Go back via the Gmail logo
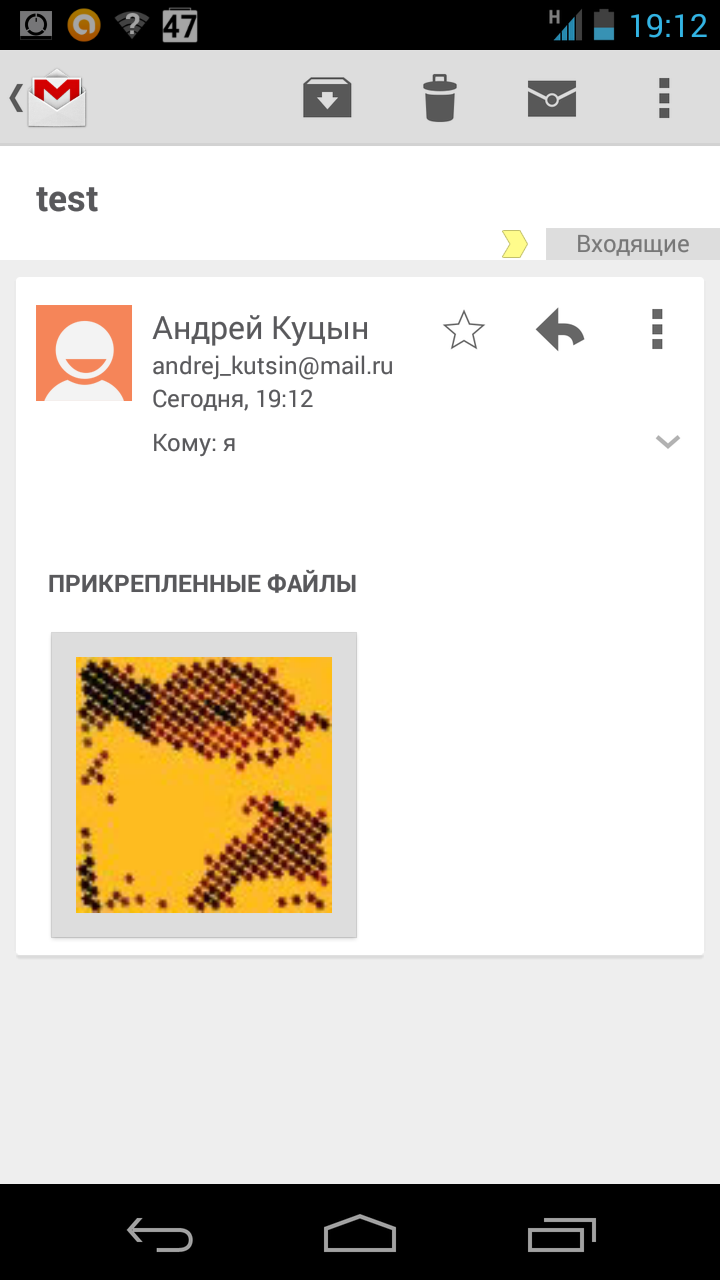This screenshot has height=1280, width=720. (x=50, y=98)
